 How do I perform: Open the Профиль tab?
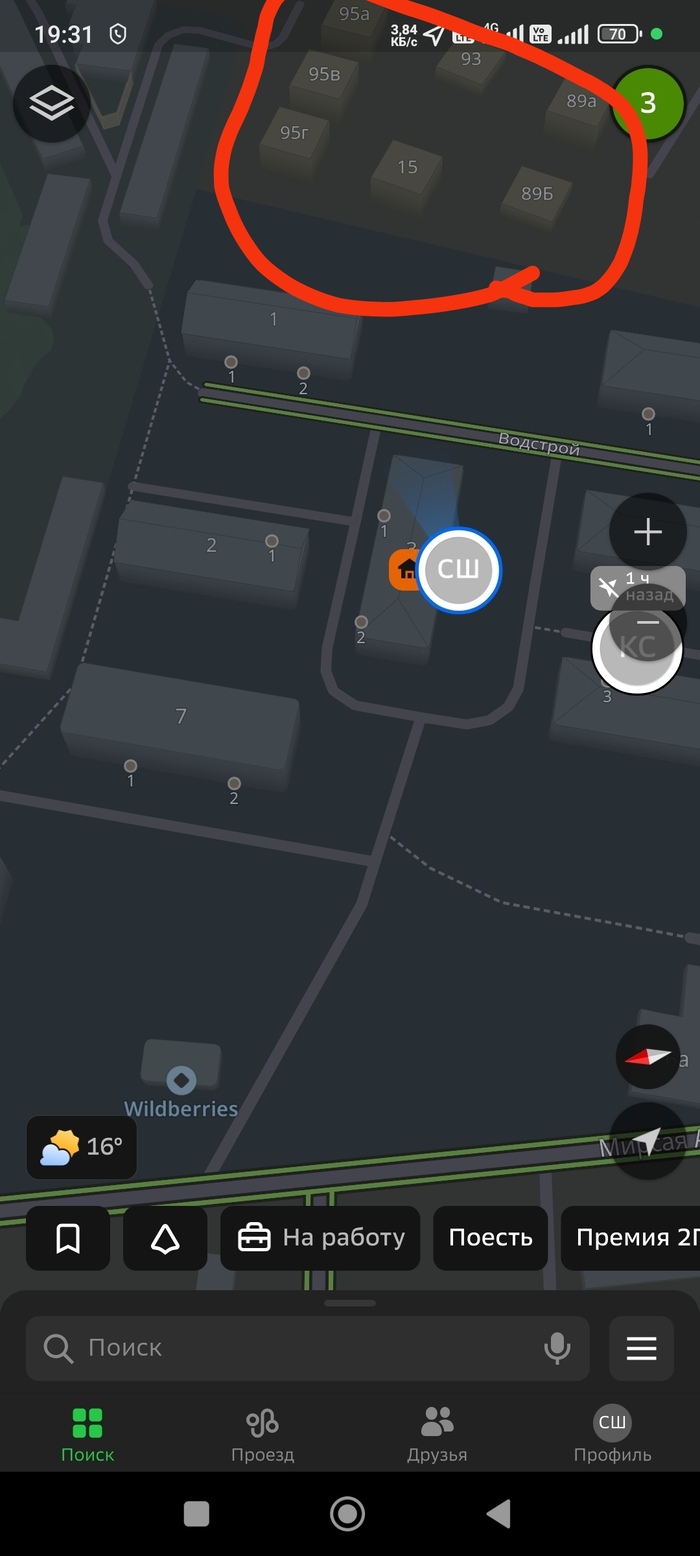pyautogui.click(x=612, y=1434)
